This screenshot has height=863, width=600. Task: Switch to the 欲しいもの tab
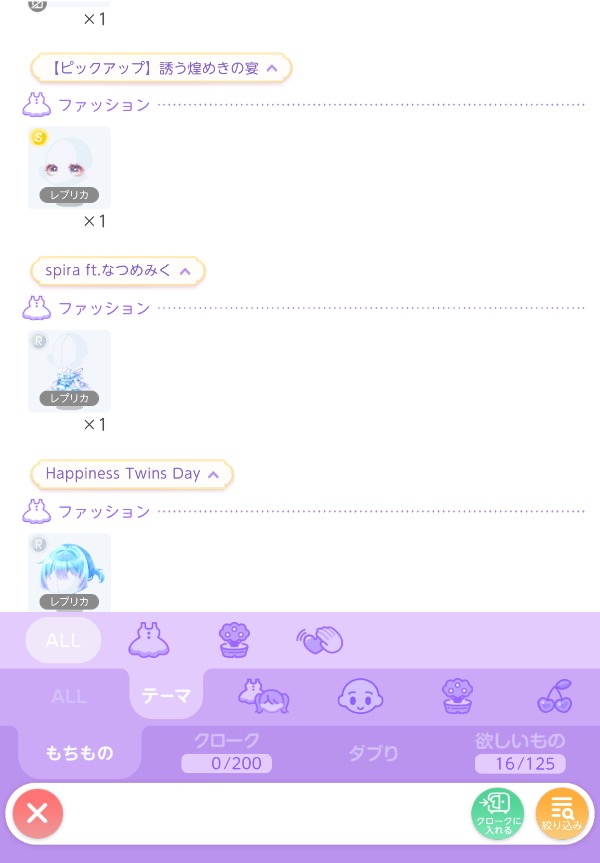520,752
